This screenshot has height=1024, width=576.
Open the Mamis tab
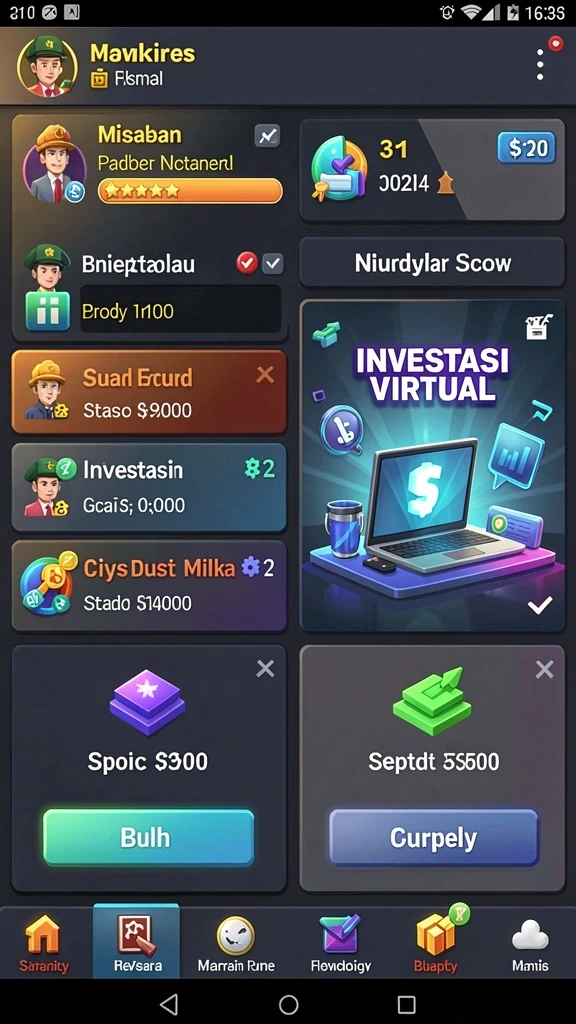(530, 942)
